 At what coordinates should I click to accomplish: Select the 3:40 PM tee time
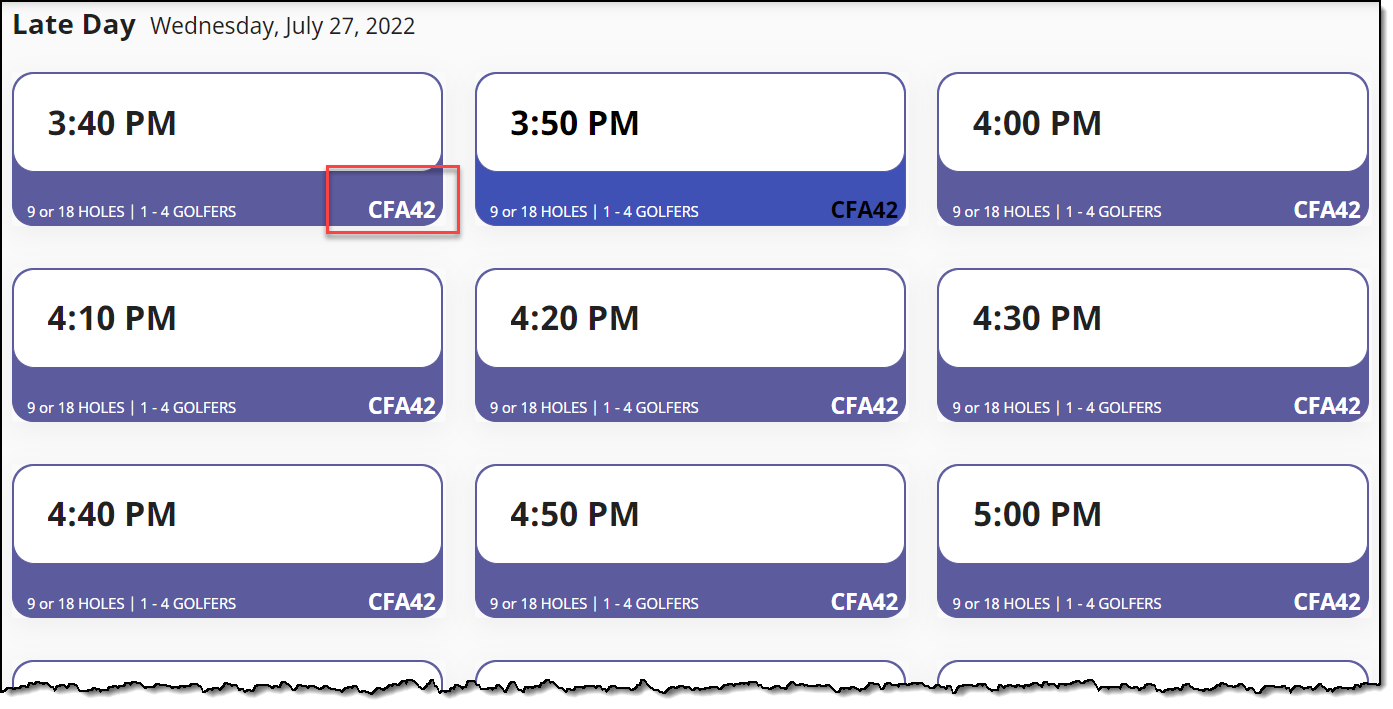227,149
